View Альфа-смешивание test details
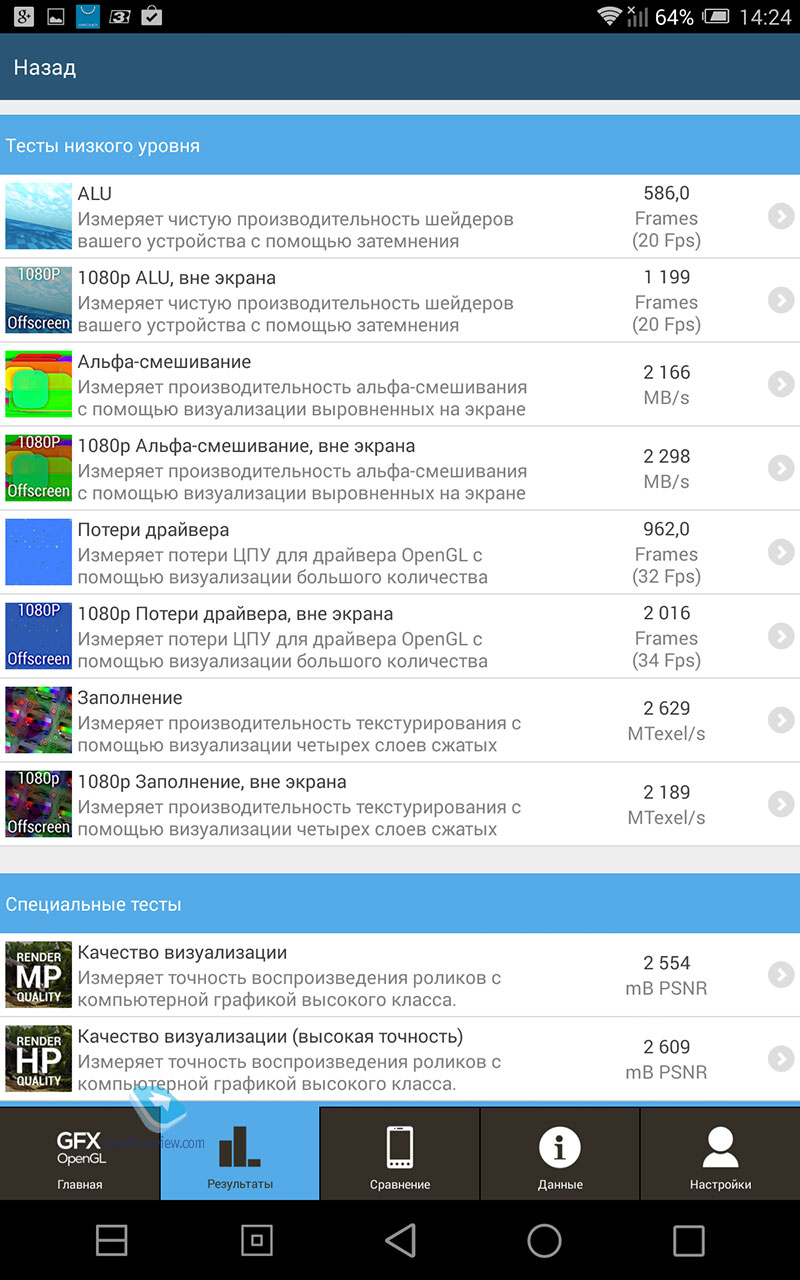 (x=400, y=384)
